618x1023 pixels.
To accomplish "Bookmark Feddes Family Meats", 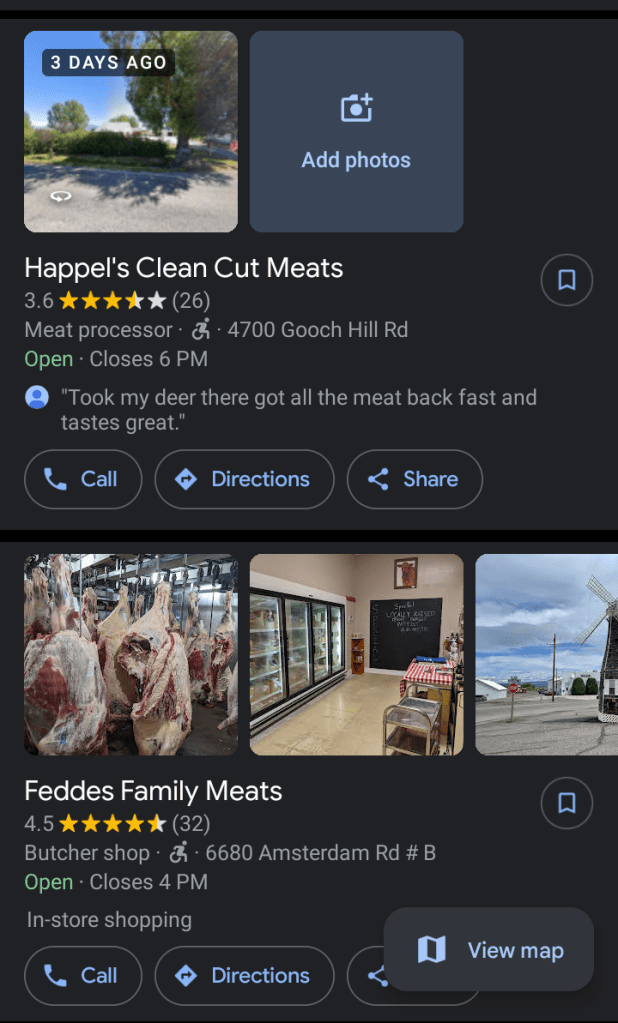I will click(566, 803).
